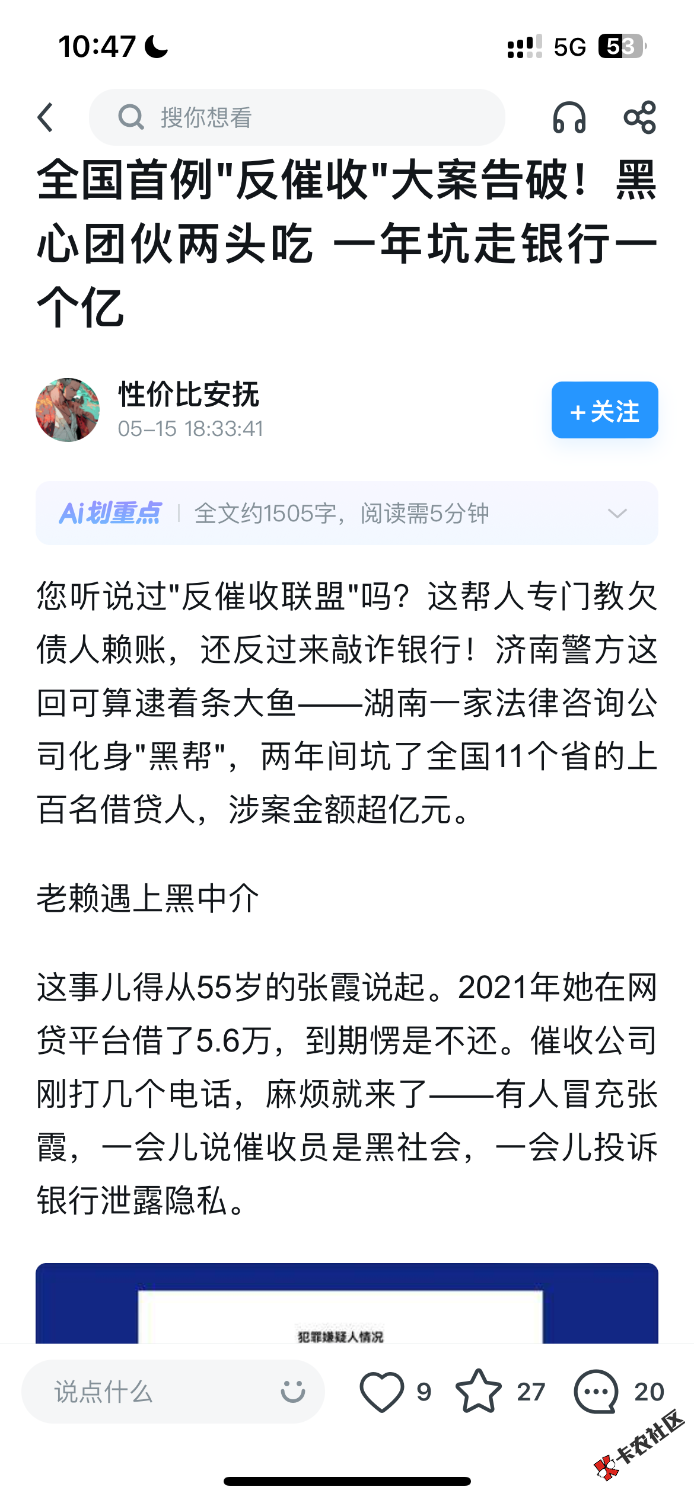
Task: Open the avatar of author 性价比安抚
Action: click(68, 410)
